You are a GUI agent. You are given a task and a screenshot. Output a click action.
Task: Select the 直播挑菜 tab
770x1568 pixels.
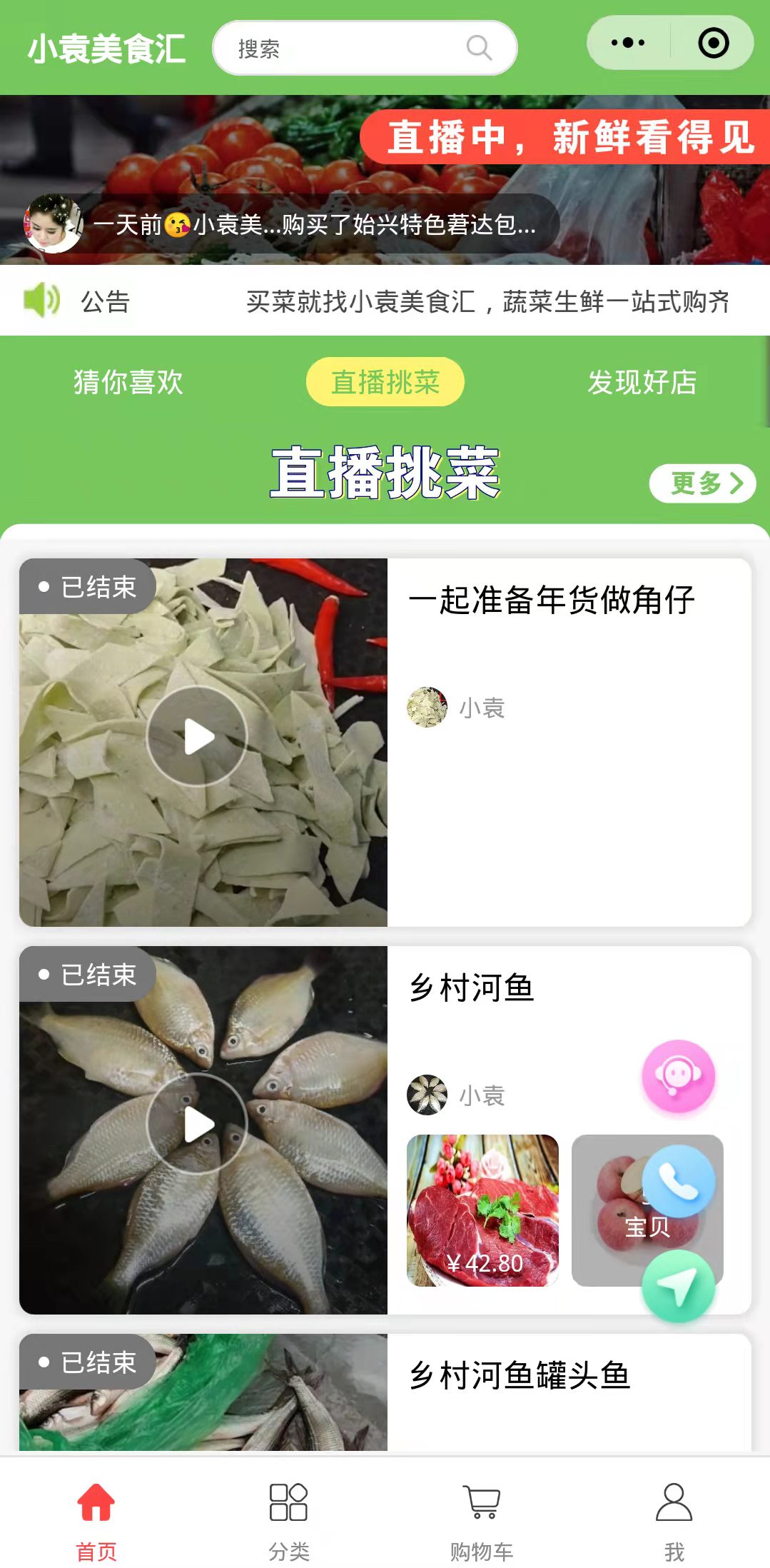click(x=385, y=382)
